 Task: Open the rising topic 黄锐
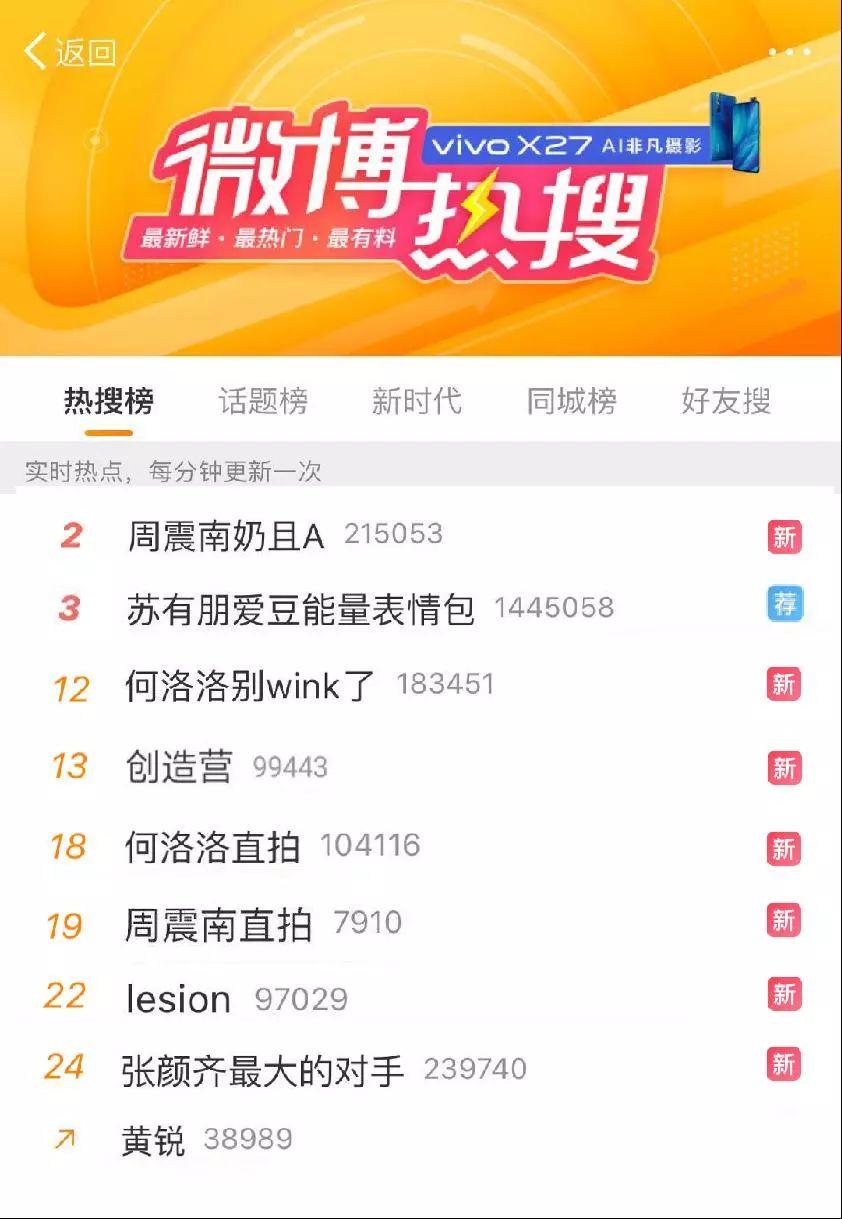(153, 1141)
